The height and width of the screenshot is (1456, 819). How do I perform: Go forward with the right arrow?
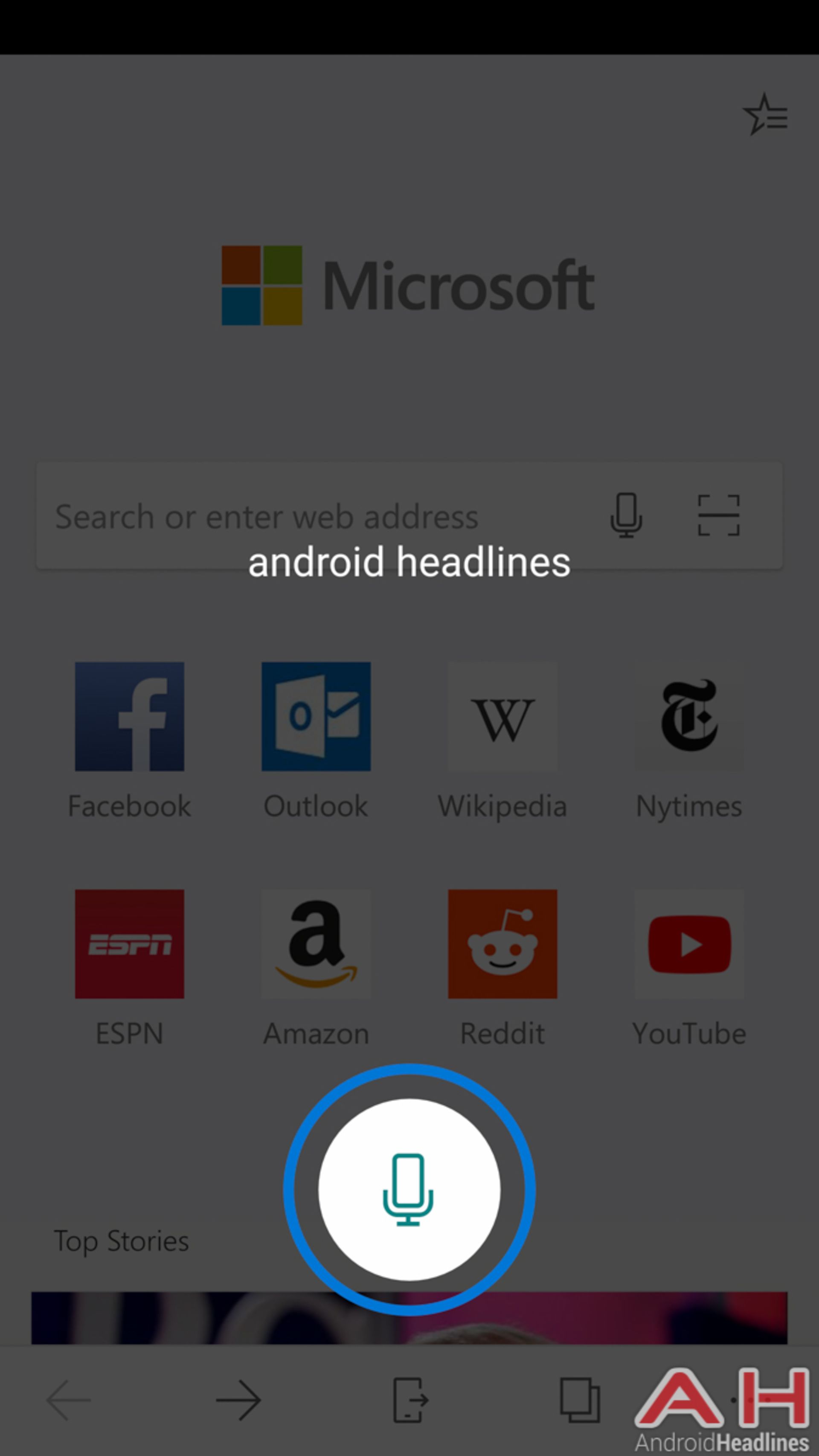238,1400
